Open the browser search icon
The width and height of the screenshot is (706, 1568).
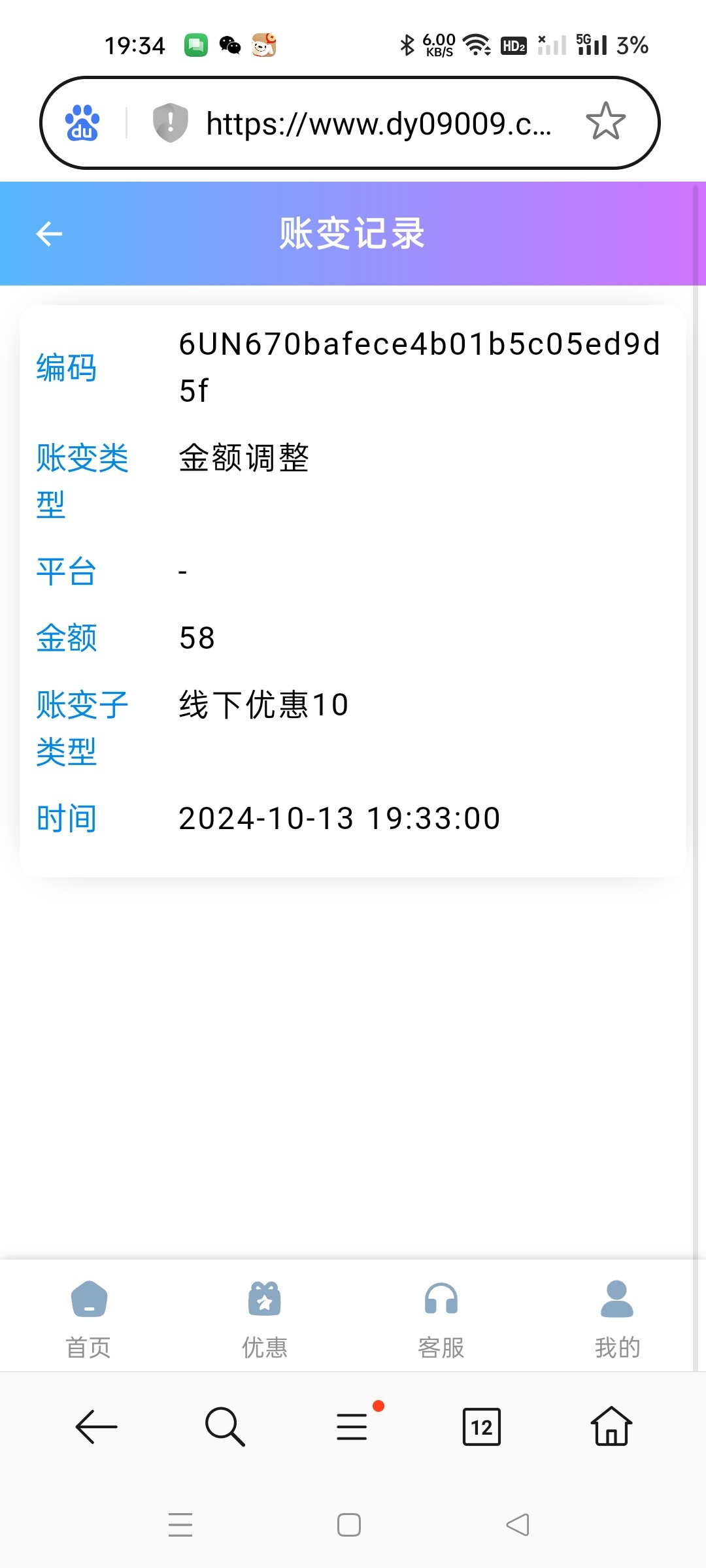point(225,1427)
